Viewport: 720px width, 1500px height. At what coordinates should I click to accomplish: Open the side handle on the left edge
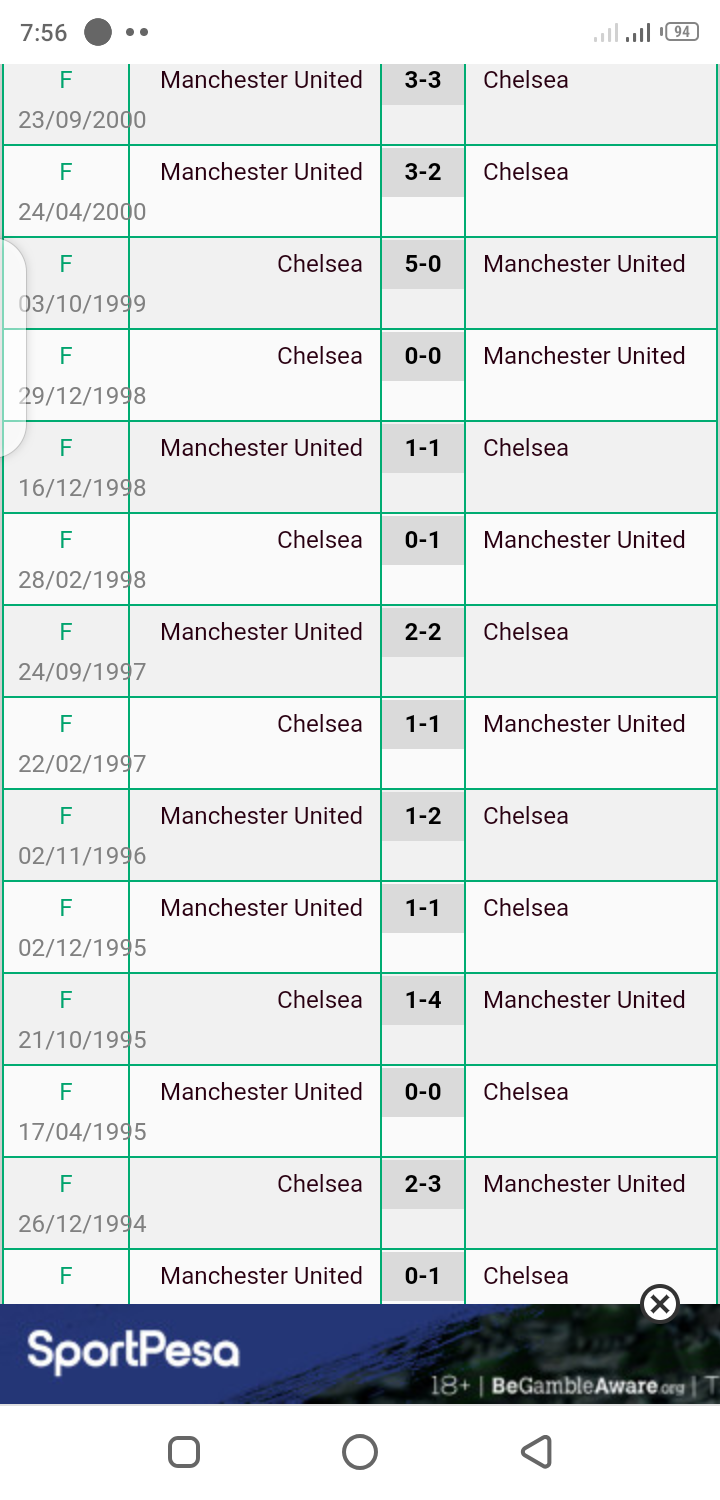[12, 347]
